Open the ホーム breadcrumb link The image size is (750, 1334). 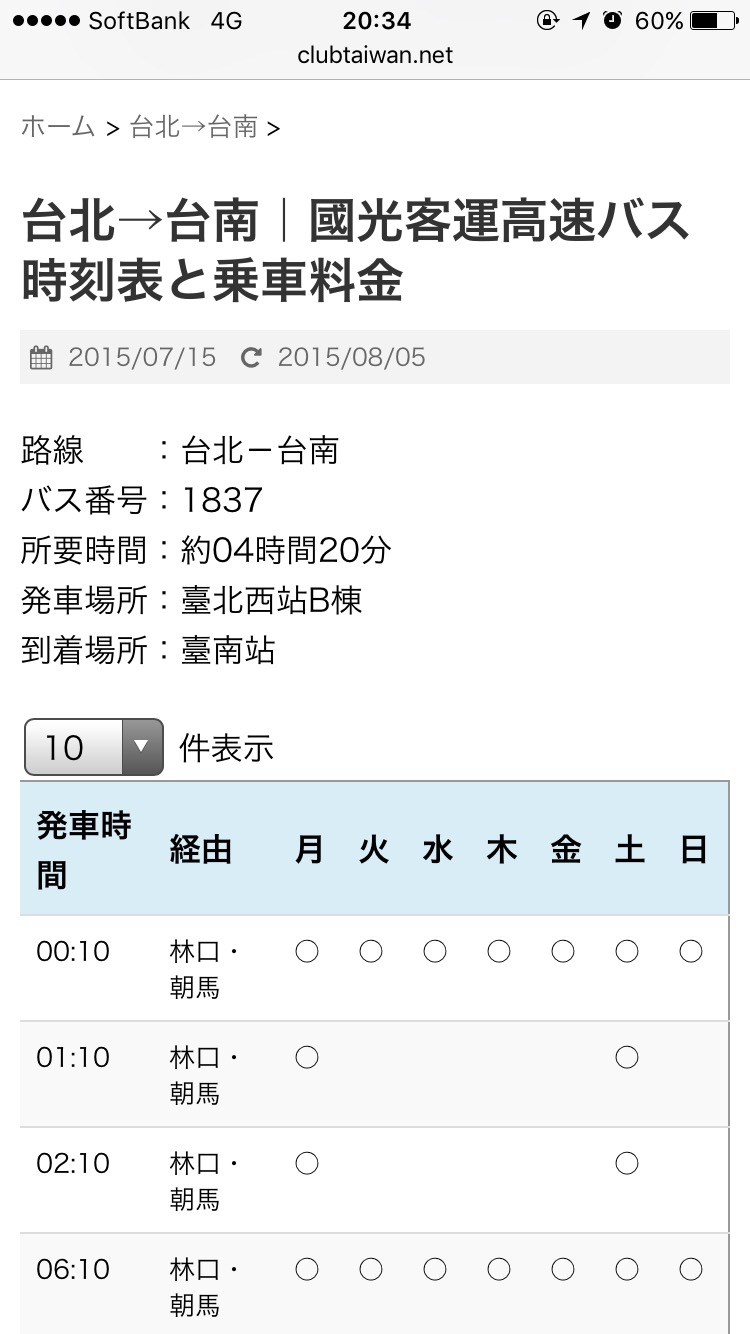coord(57,127)
